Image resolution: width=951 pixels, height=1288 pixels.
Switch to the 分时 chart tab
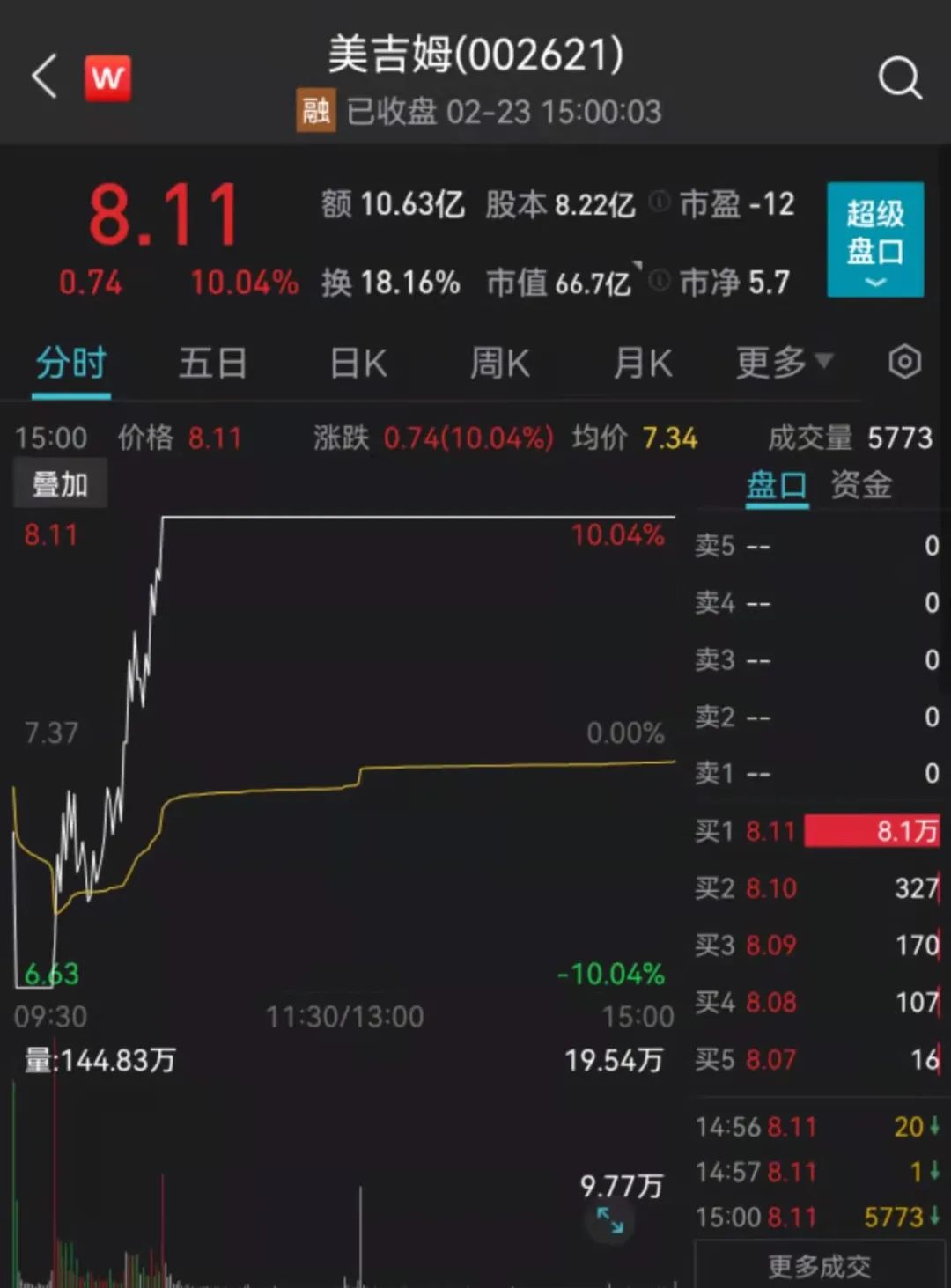(71, 364)
